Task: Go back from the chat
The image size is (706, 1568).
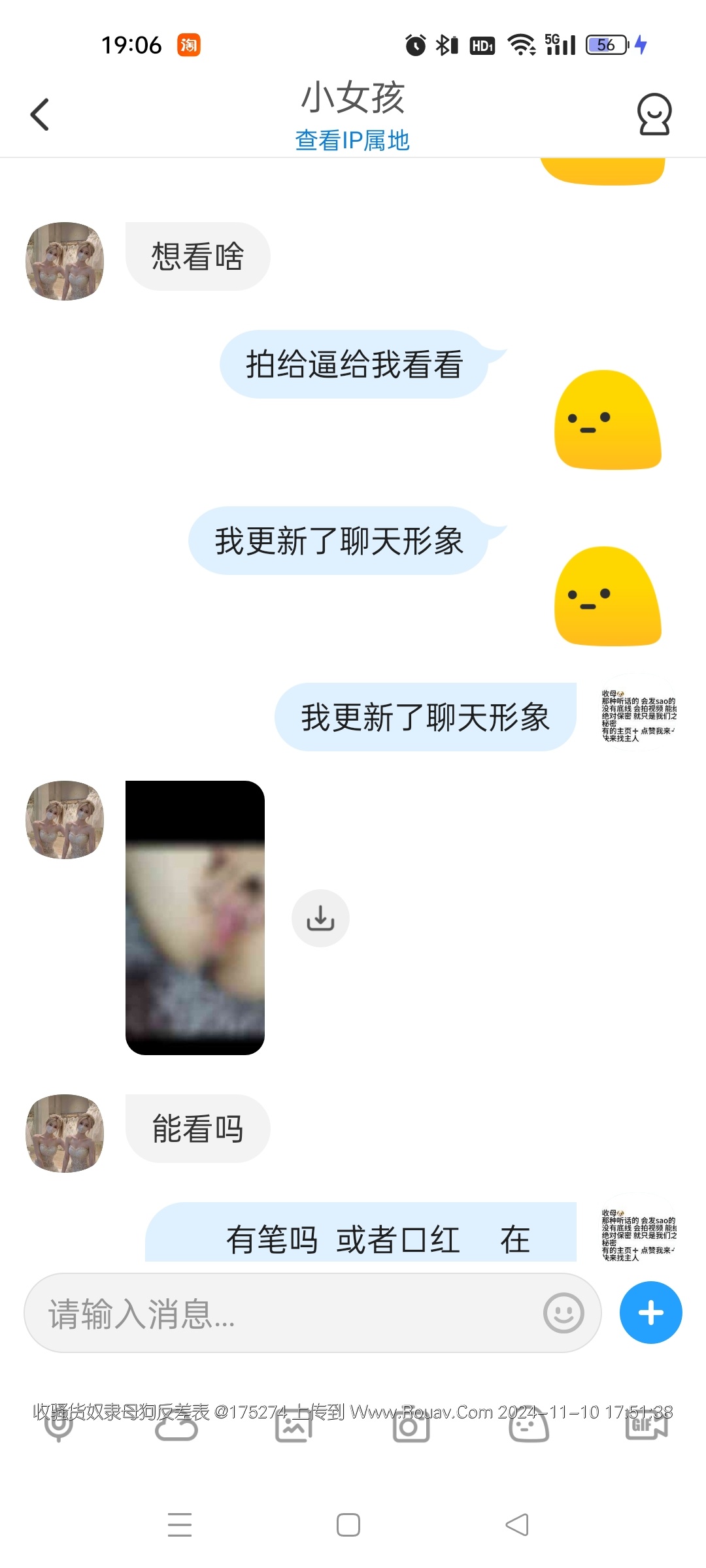Action: click(40, 115)
